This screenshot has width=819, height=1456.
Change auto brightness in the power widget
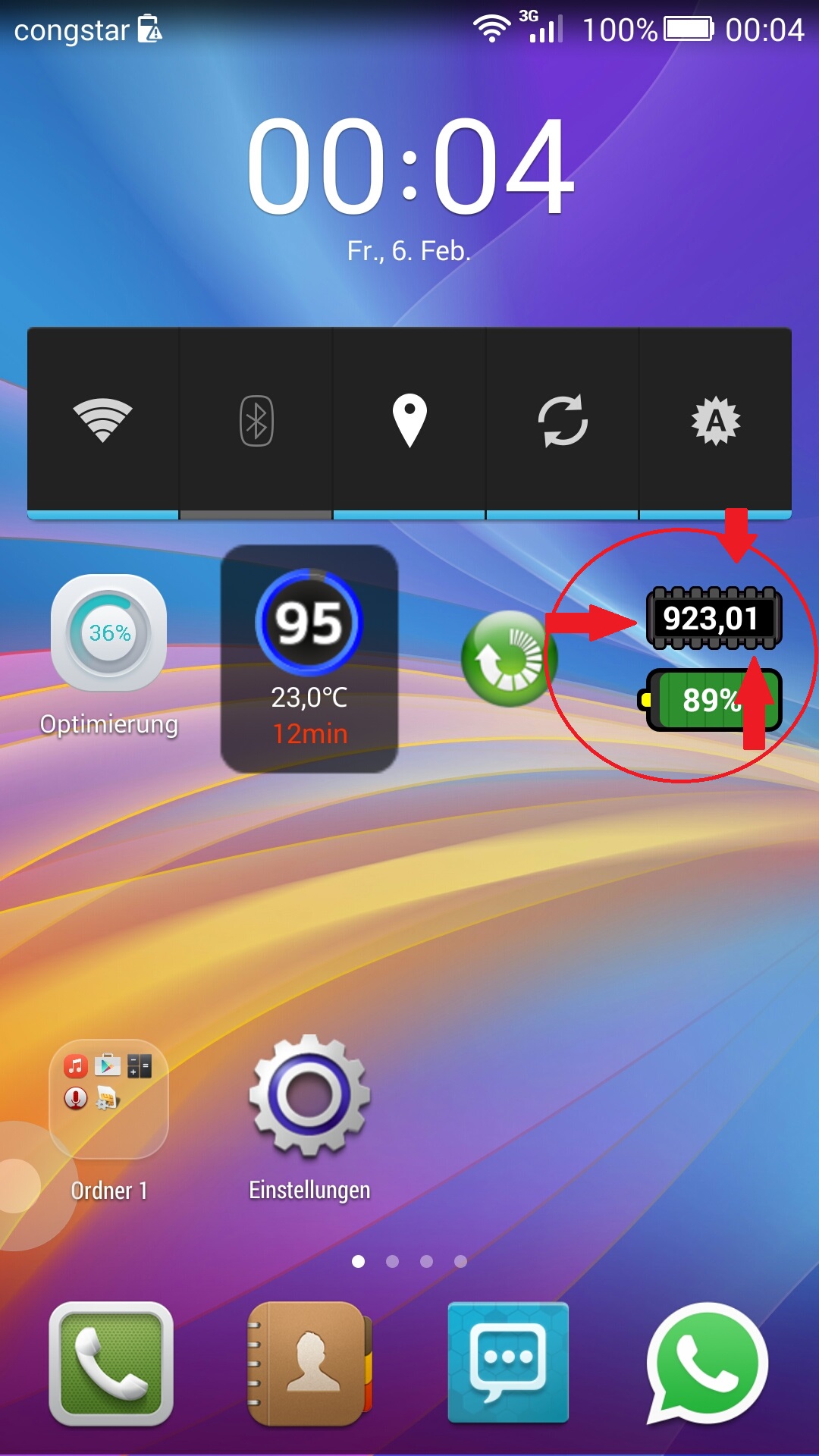pyautogui.click(x=715, y=420)
